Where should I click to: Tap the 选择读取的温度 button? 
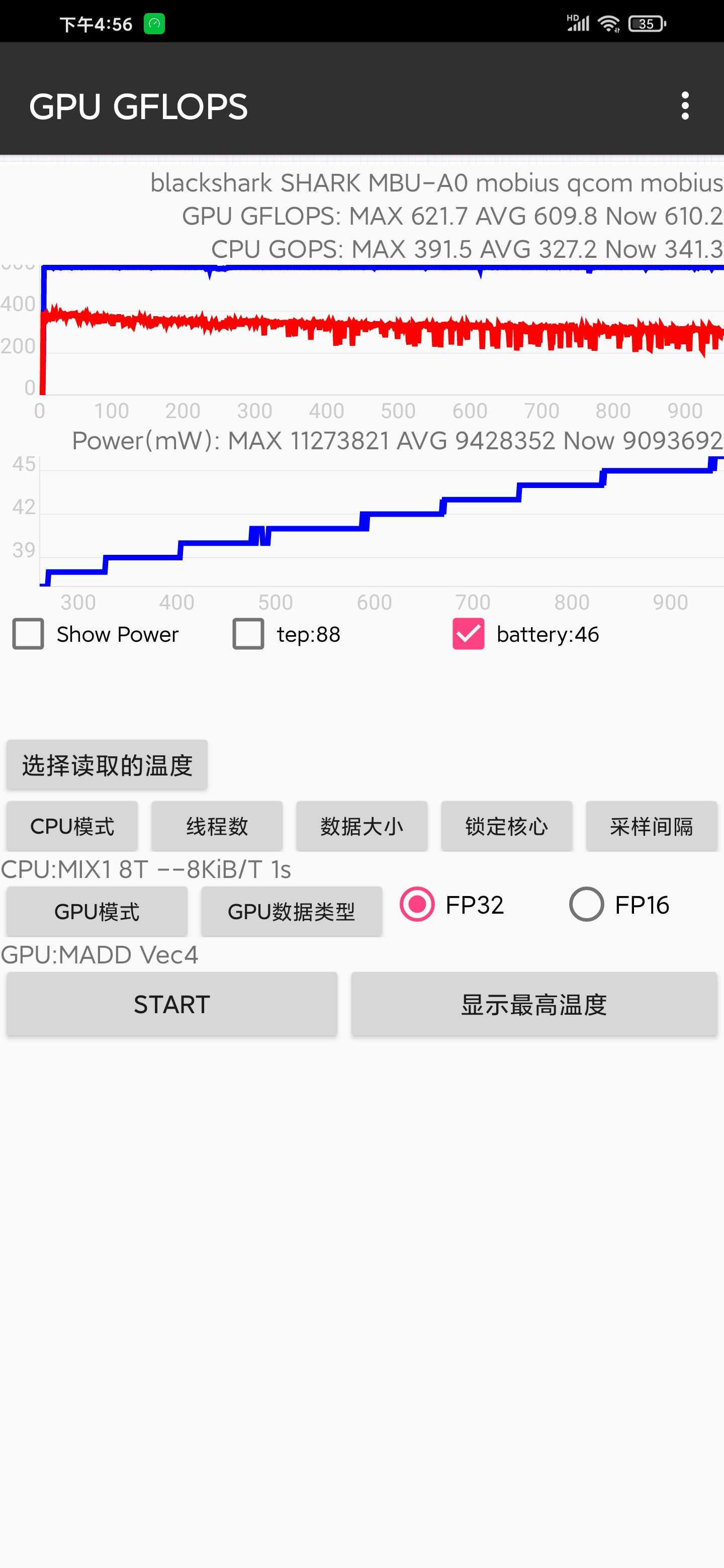(x=107, y=765)
